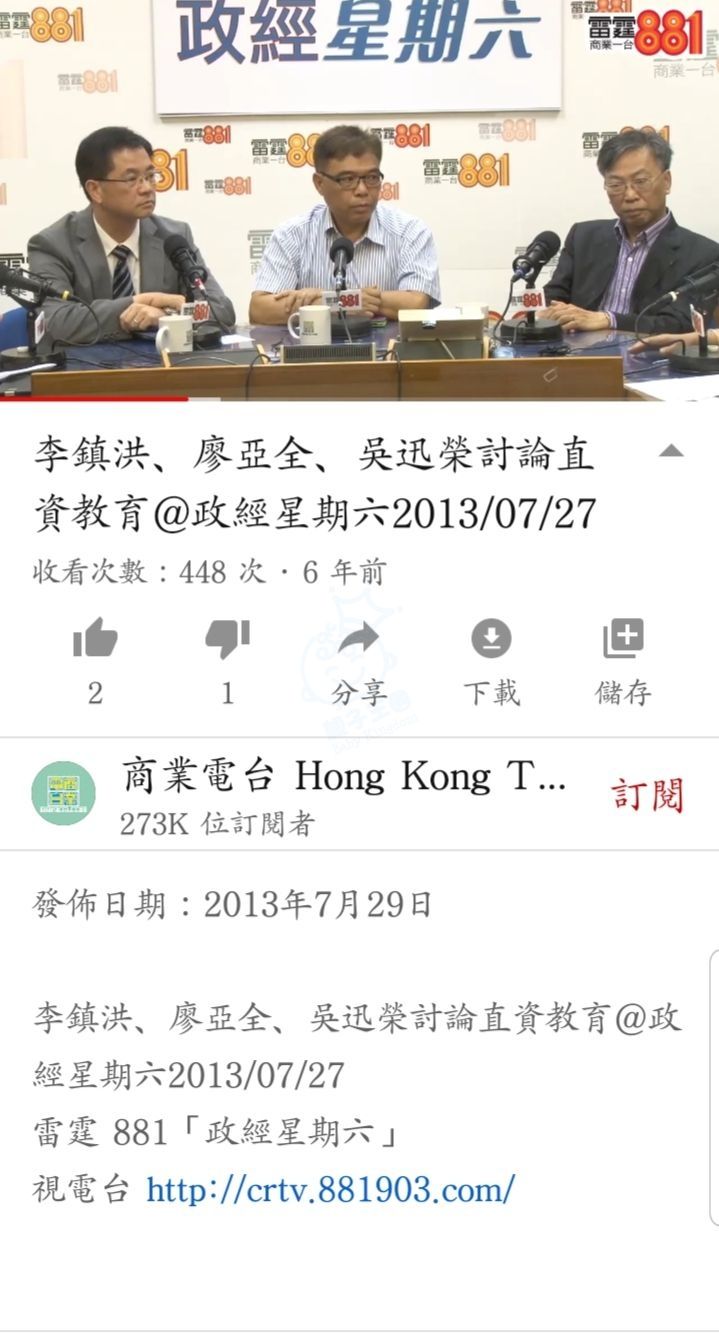Like this video with thumbs up
The width and height of the screenshot is (719, 1335).
coord(95,639)
